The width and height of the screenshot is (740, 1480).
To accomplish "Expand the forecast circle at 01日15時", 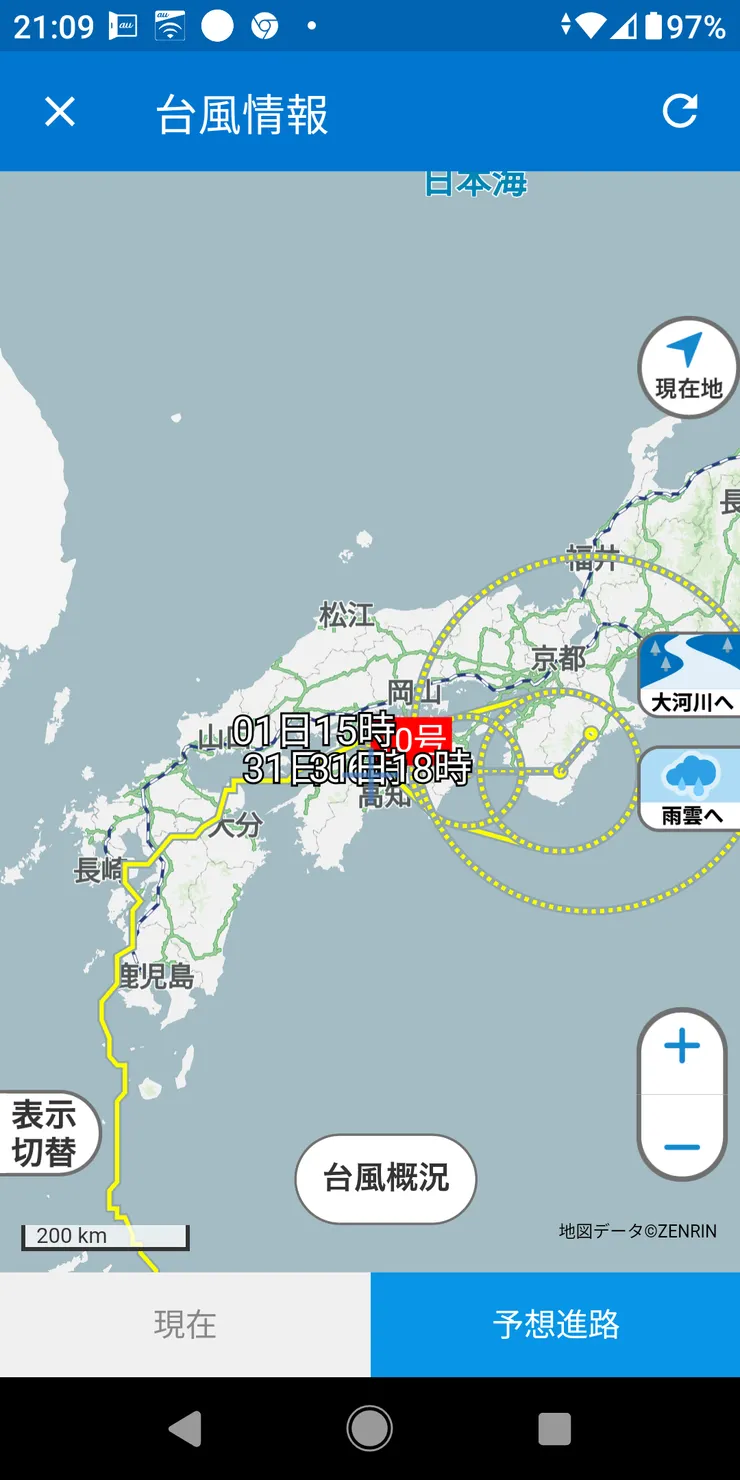I will (310, 733).
